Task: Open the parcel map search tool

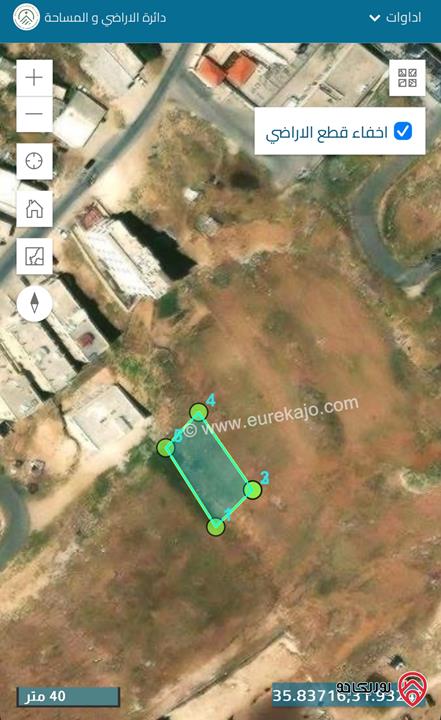Action: (x=34, y=256)
